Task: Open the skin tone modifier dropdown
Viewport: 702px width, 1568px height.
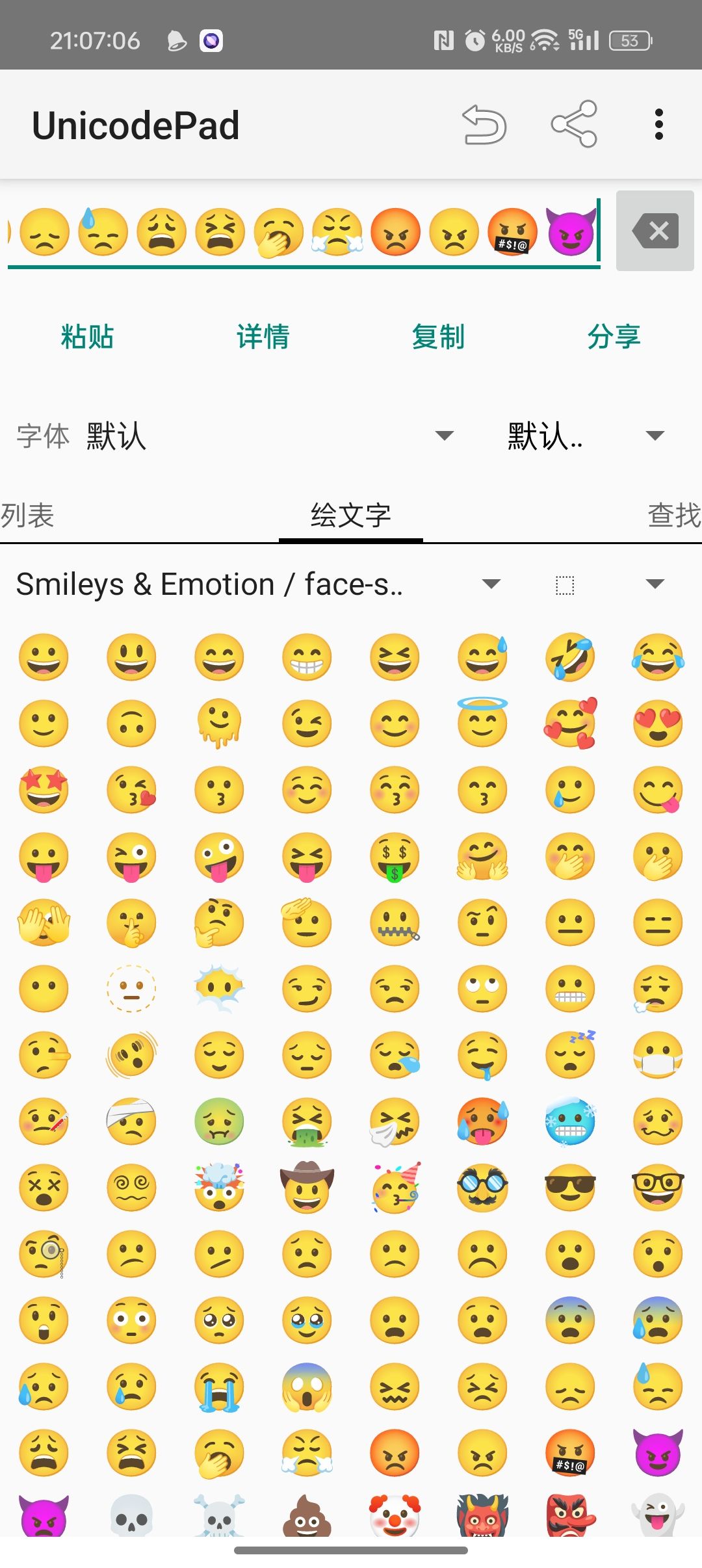Action: [608, 584]
